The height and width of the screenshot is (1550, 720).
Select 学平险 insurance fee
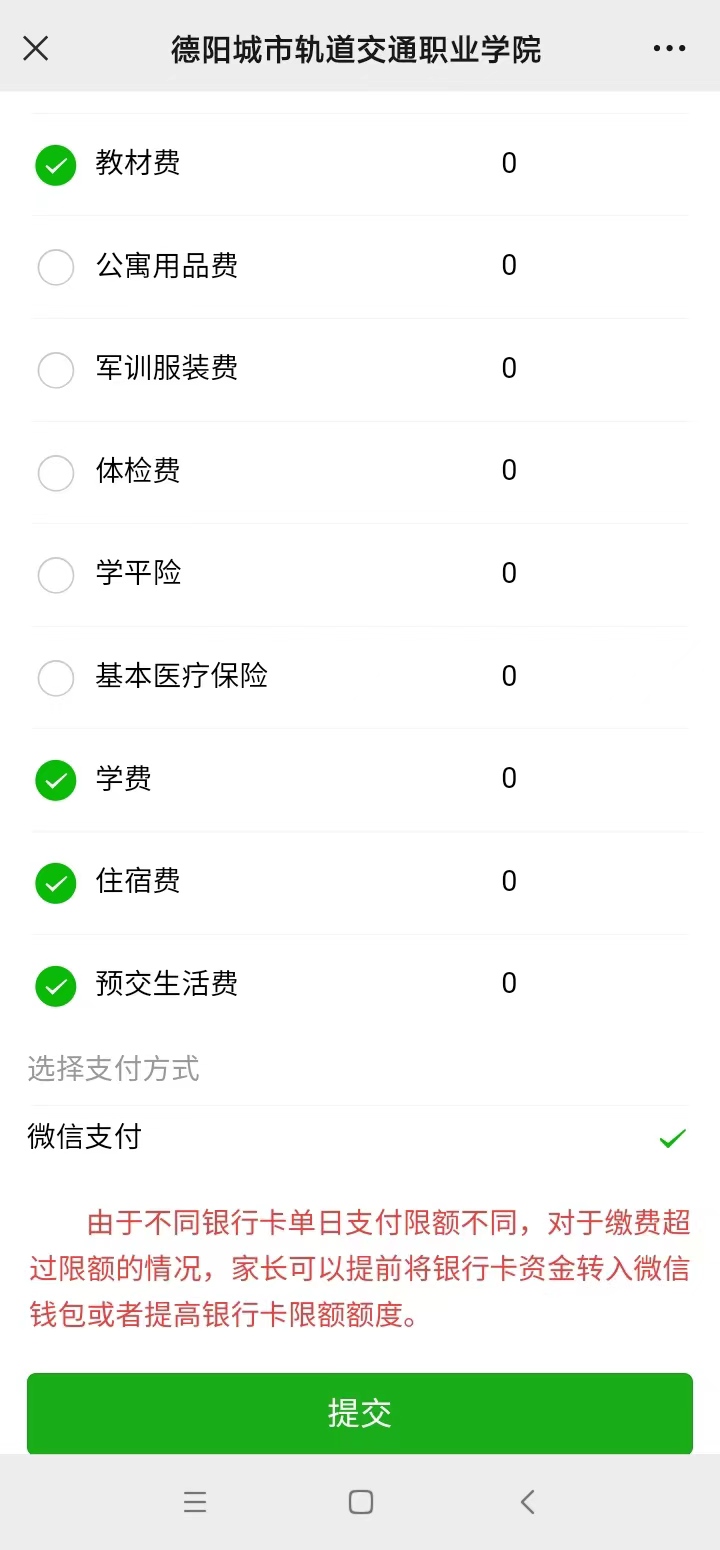coord(56,575)
